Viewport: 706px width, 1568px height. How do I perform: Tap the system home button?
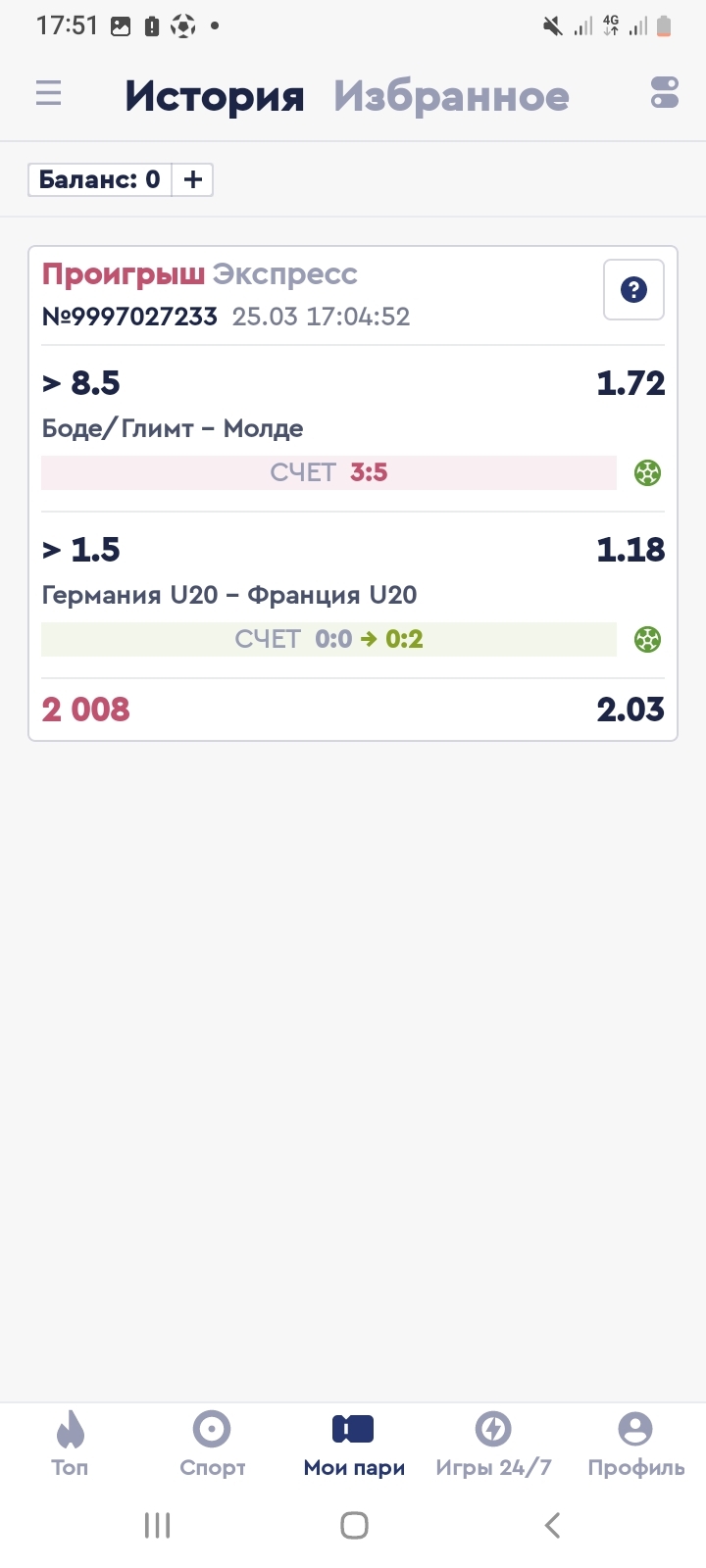click(354, 1525)
